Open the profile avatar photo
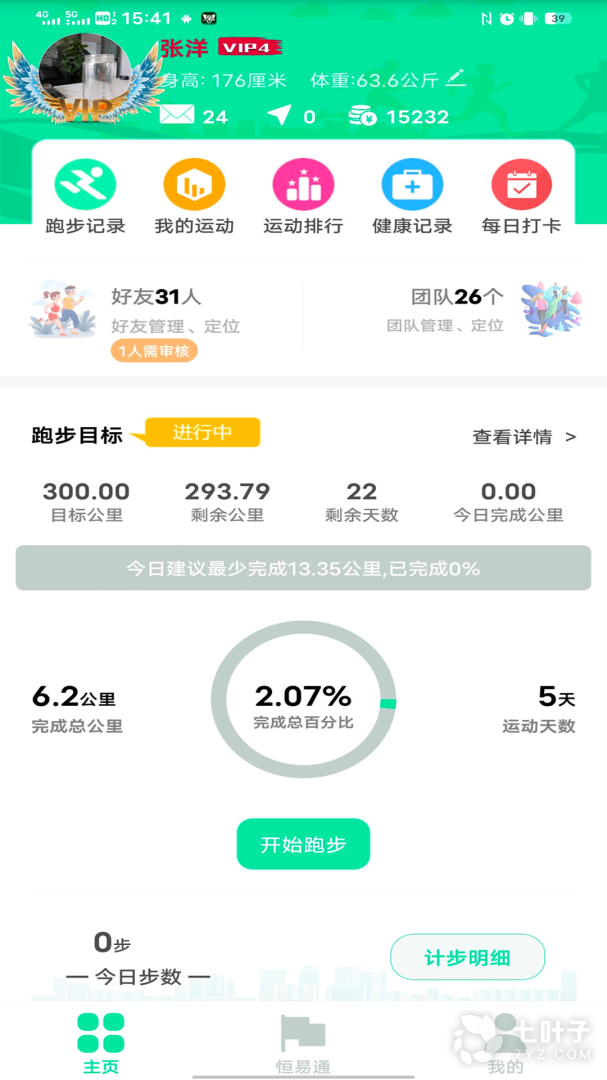 tap(84, 78)
